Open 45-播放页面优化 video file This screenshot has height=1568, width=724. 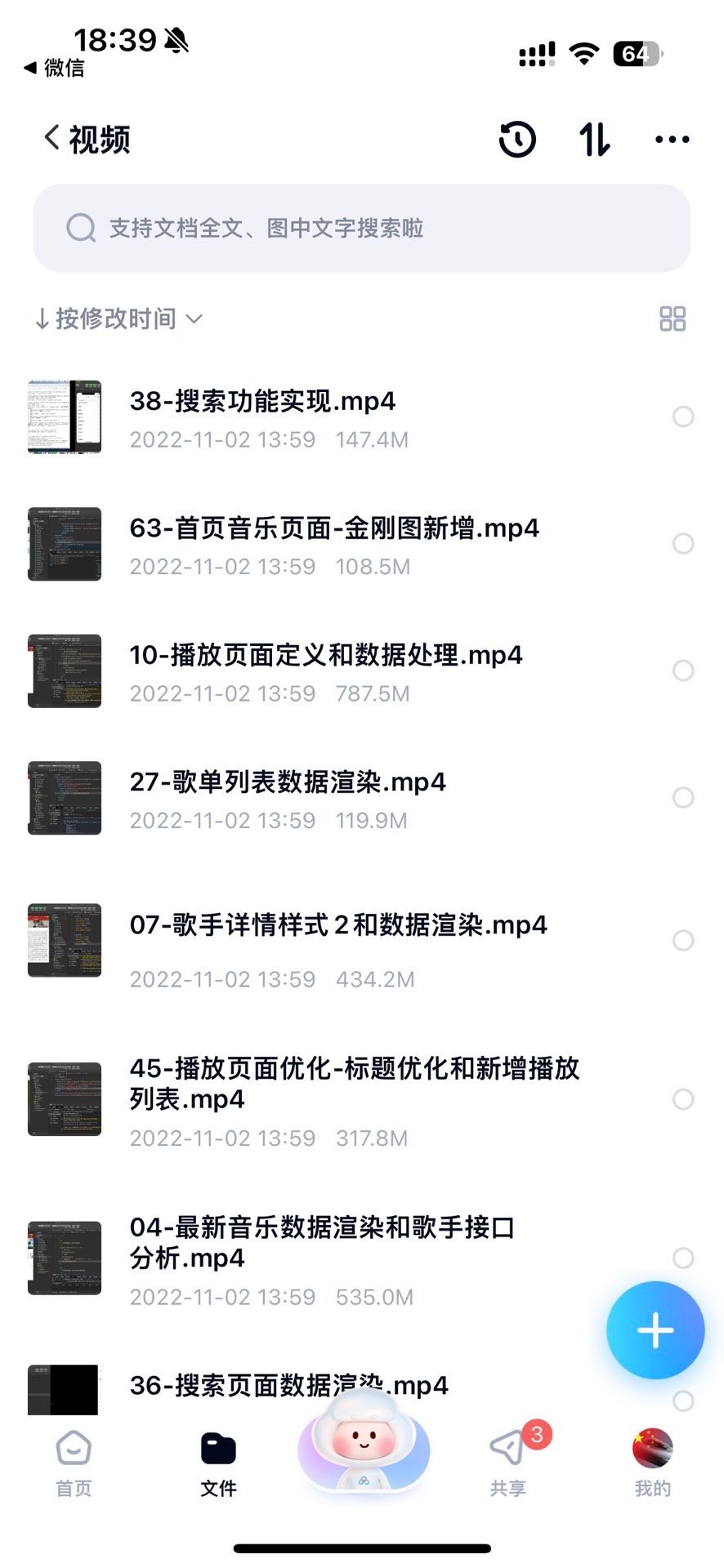coord(354,1083)
